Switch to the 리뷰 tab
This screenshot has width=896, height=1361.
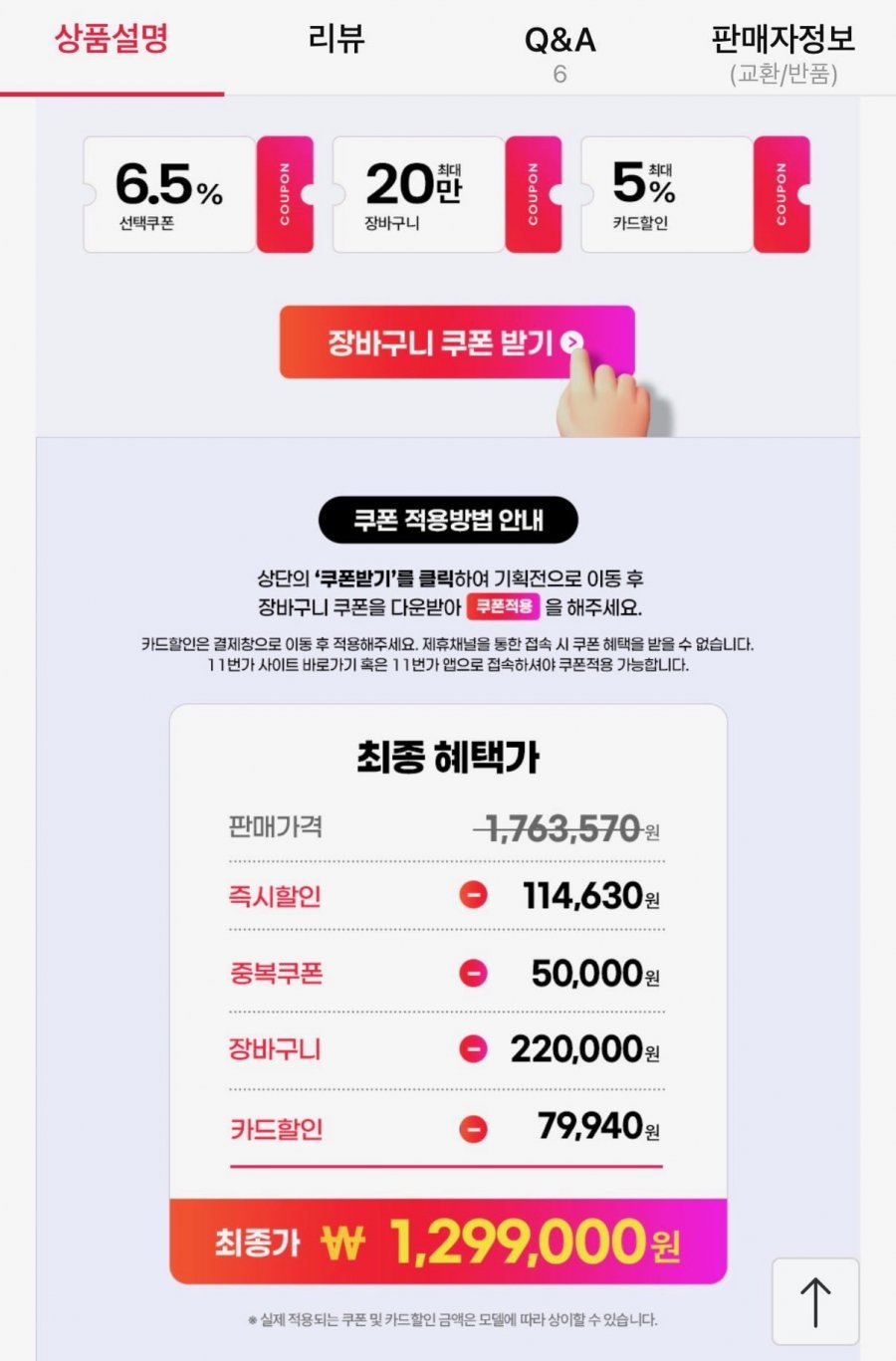tap(336, 40)
